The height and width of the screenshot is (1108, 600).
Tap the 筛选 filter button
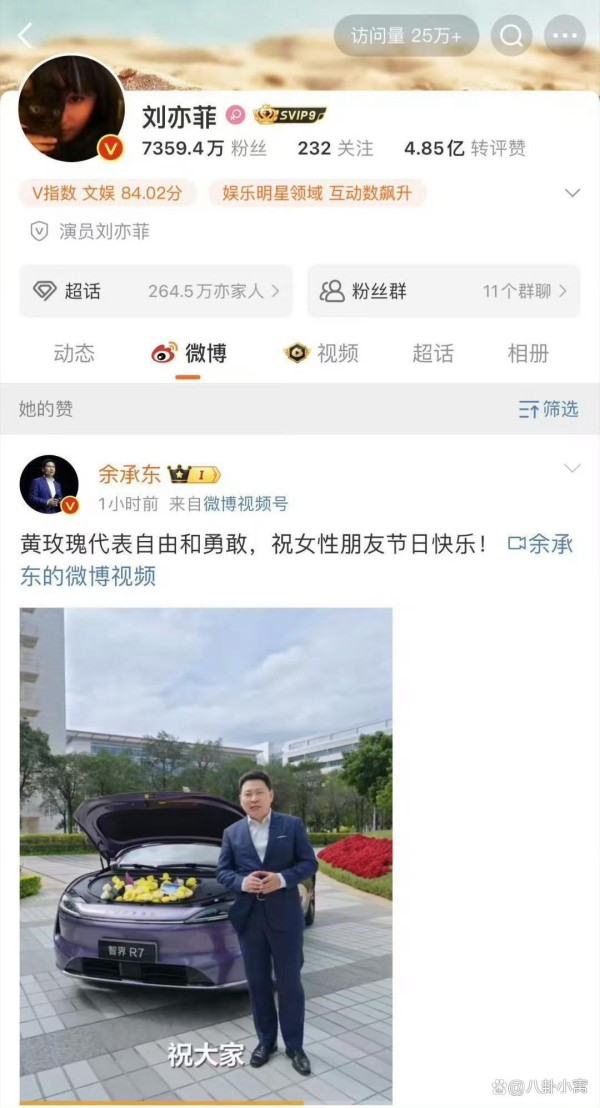pyautogui.click(x=548, y=409)
